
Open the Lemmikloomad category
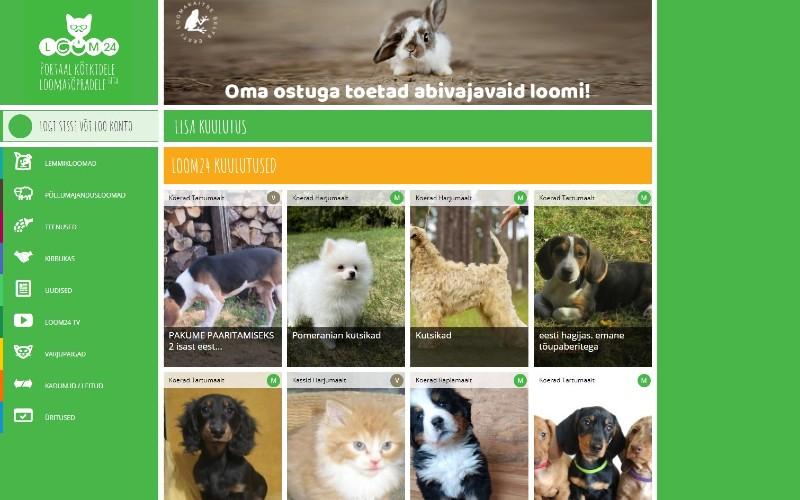(70, 163)
